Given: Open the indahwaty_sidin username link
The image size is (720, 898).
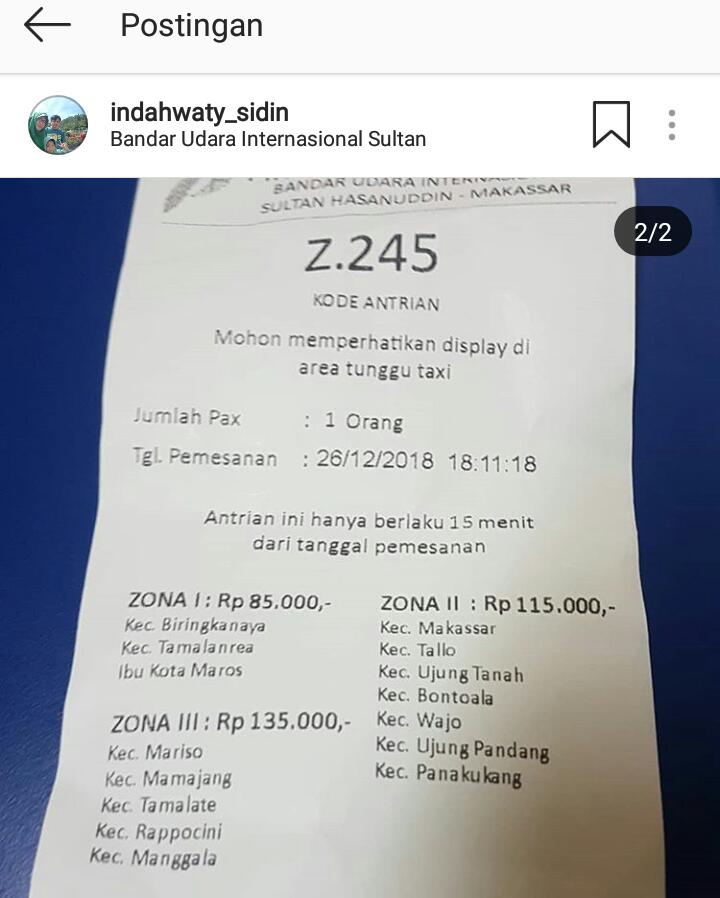Looking at the screenshot, I should point(199,112).
